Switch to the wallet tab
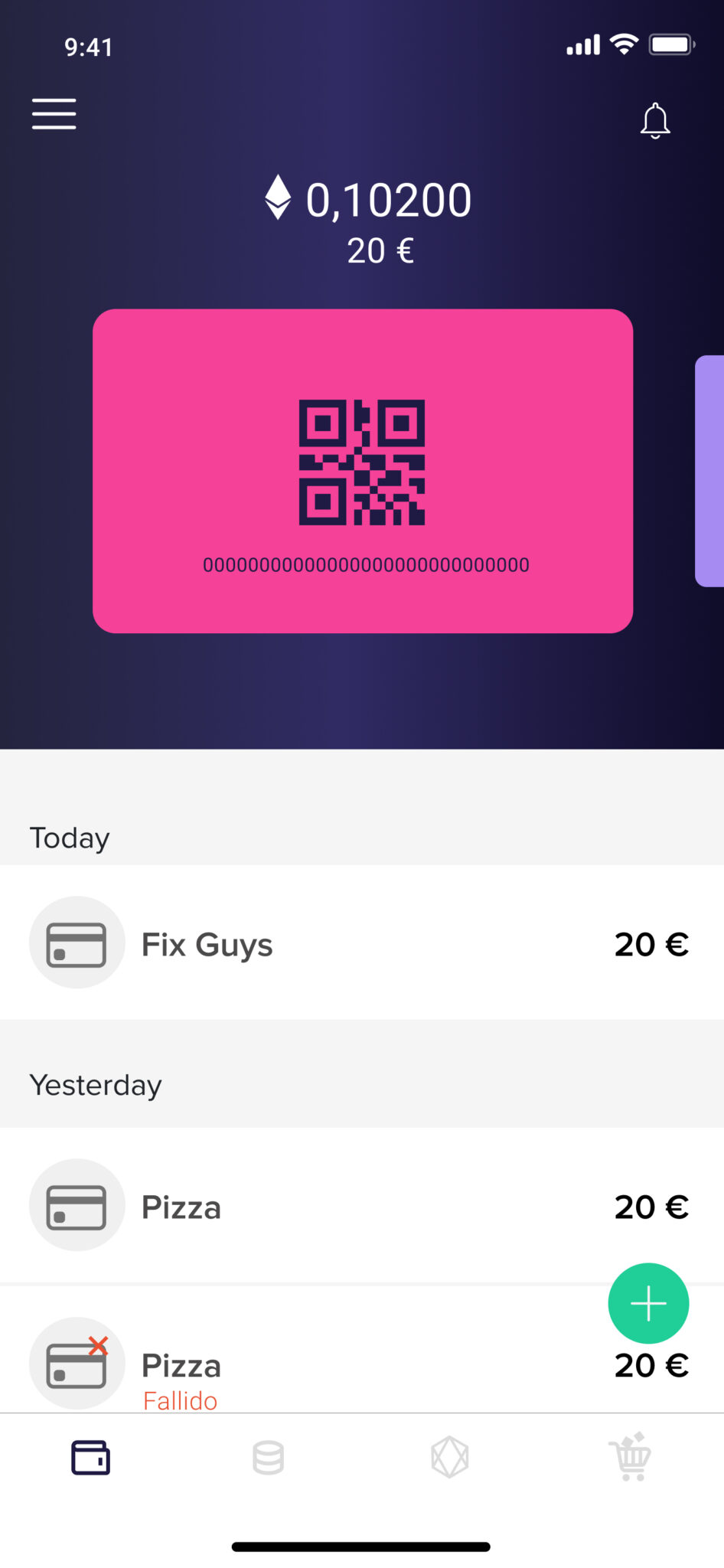The height and width of the screenshot is (1568, 724). tap(90, 1457)
